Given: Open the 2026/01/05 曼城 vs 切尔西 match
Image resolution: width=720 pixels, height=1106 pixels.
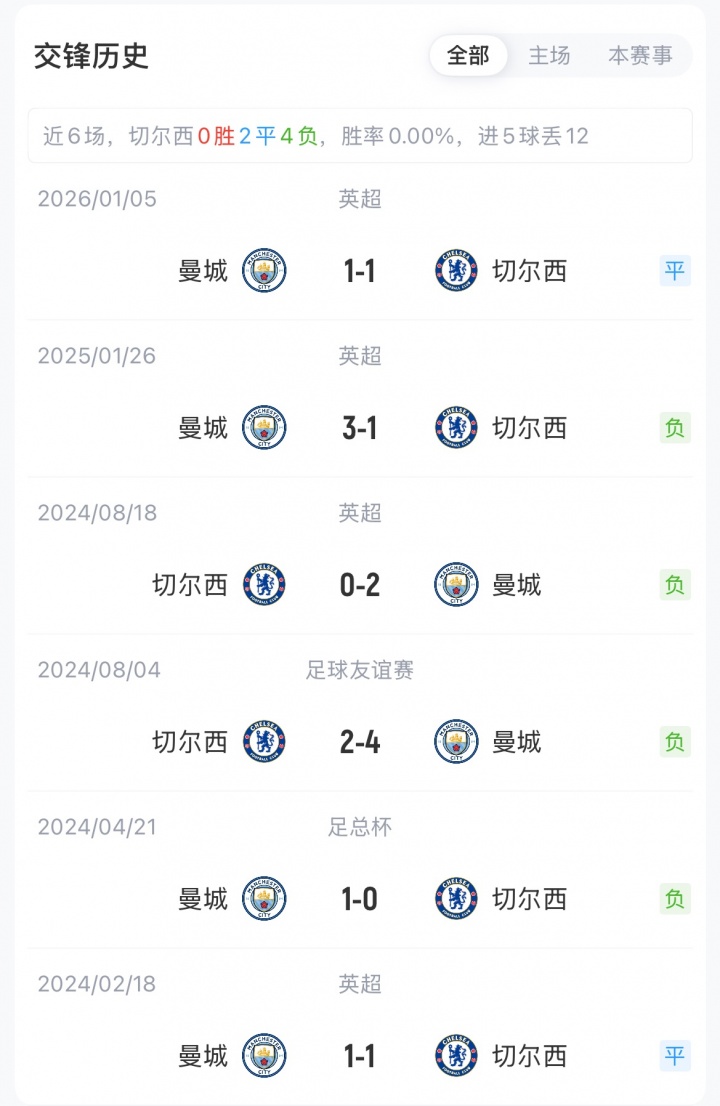Looking at the screenshot, I should pos(359,271).
